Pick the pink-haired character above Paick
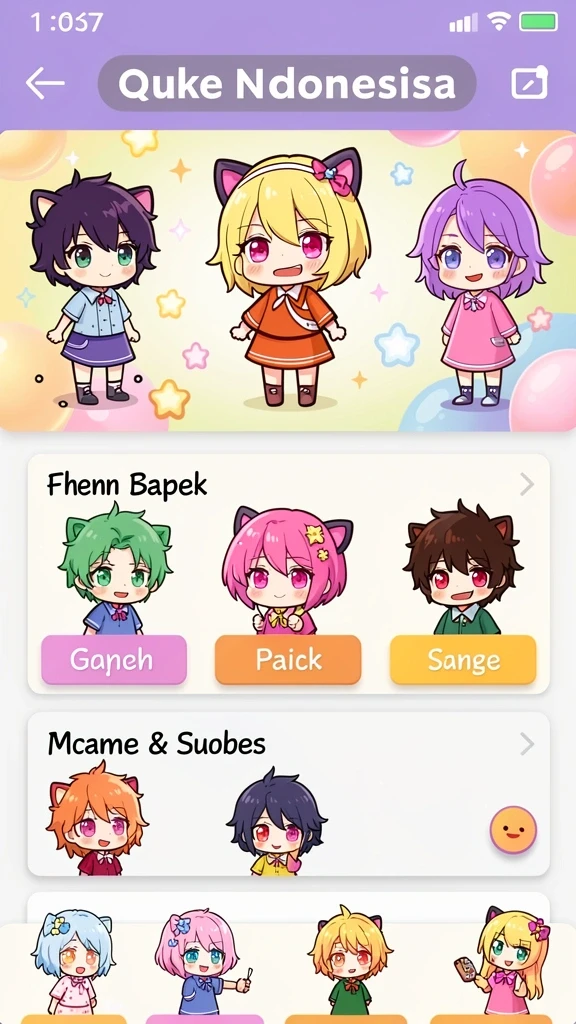This screenshot has width=576, height=1024. [x=287, y=570]
